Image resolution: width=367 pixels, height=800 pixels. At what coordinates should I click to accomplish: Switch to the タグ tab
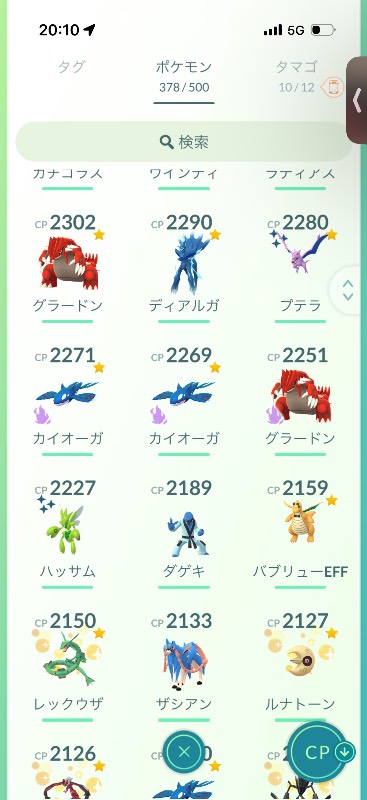pos(71,67)
